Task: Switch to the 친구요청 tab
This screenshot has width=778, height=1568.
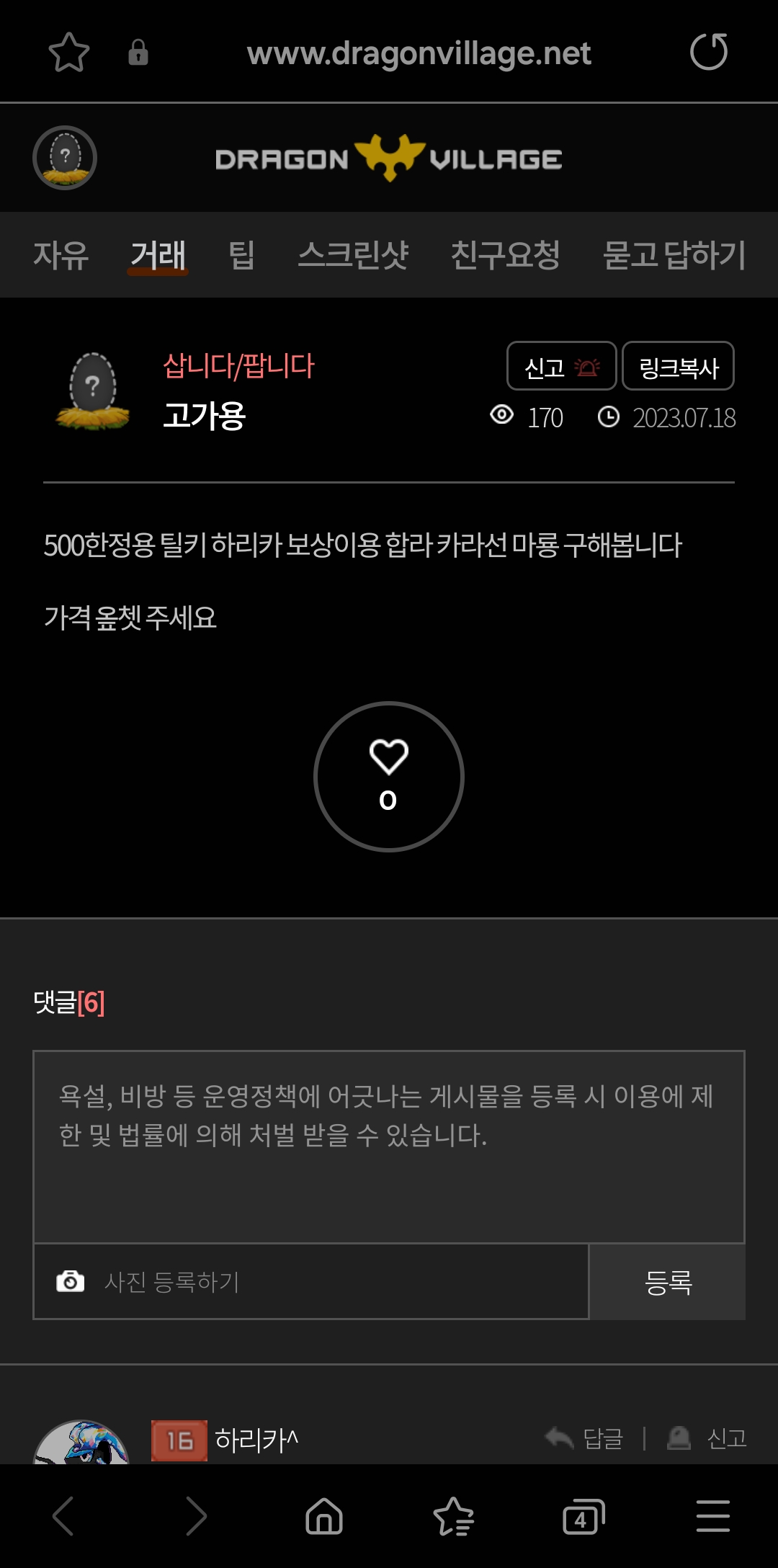Action: pyautogui.click(x=505, y=255)
